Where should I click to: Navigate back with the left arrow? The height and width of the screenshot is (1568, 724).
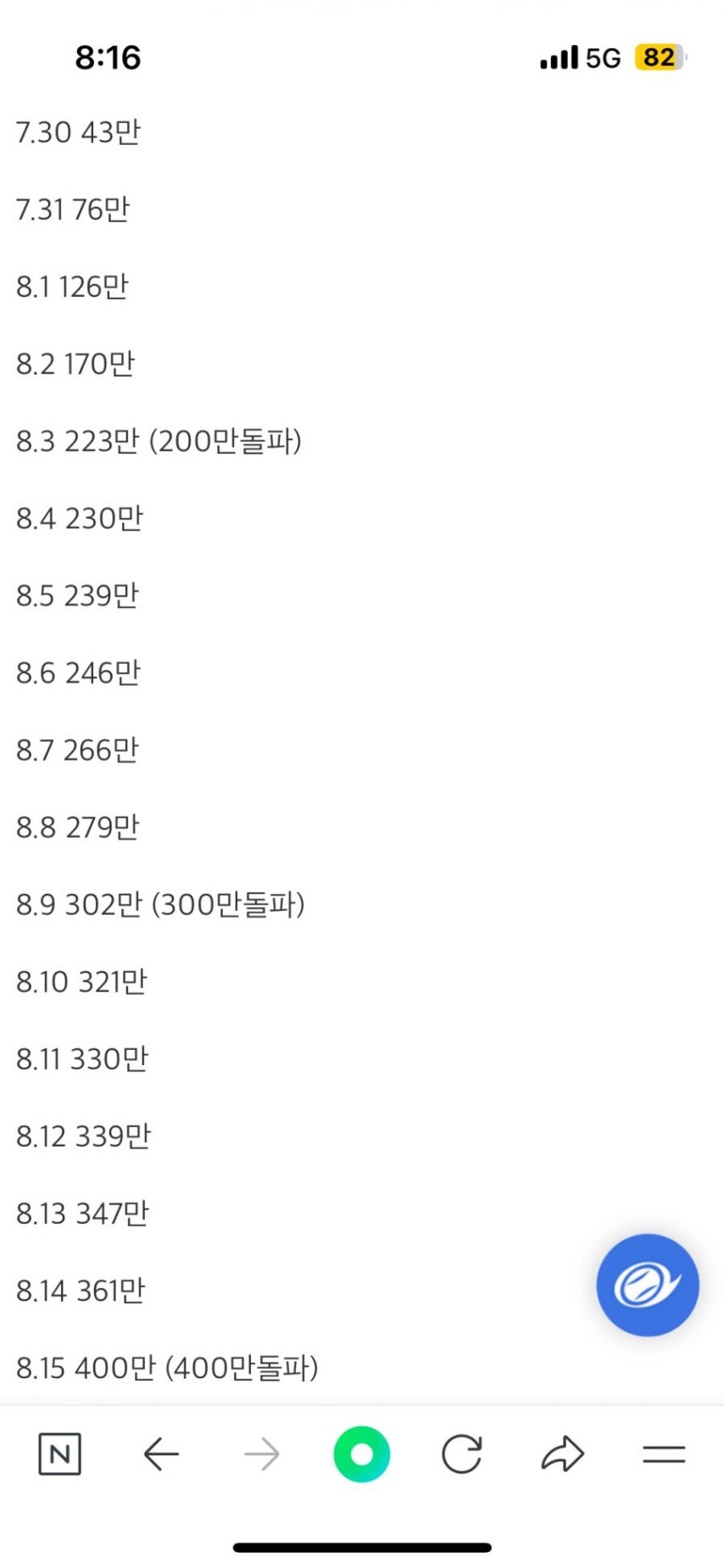click(x=161, y=1454)
